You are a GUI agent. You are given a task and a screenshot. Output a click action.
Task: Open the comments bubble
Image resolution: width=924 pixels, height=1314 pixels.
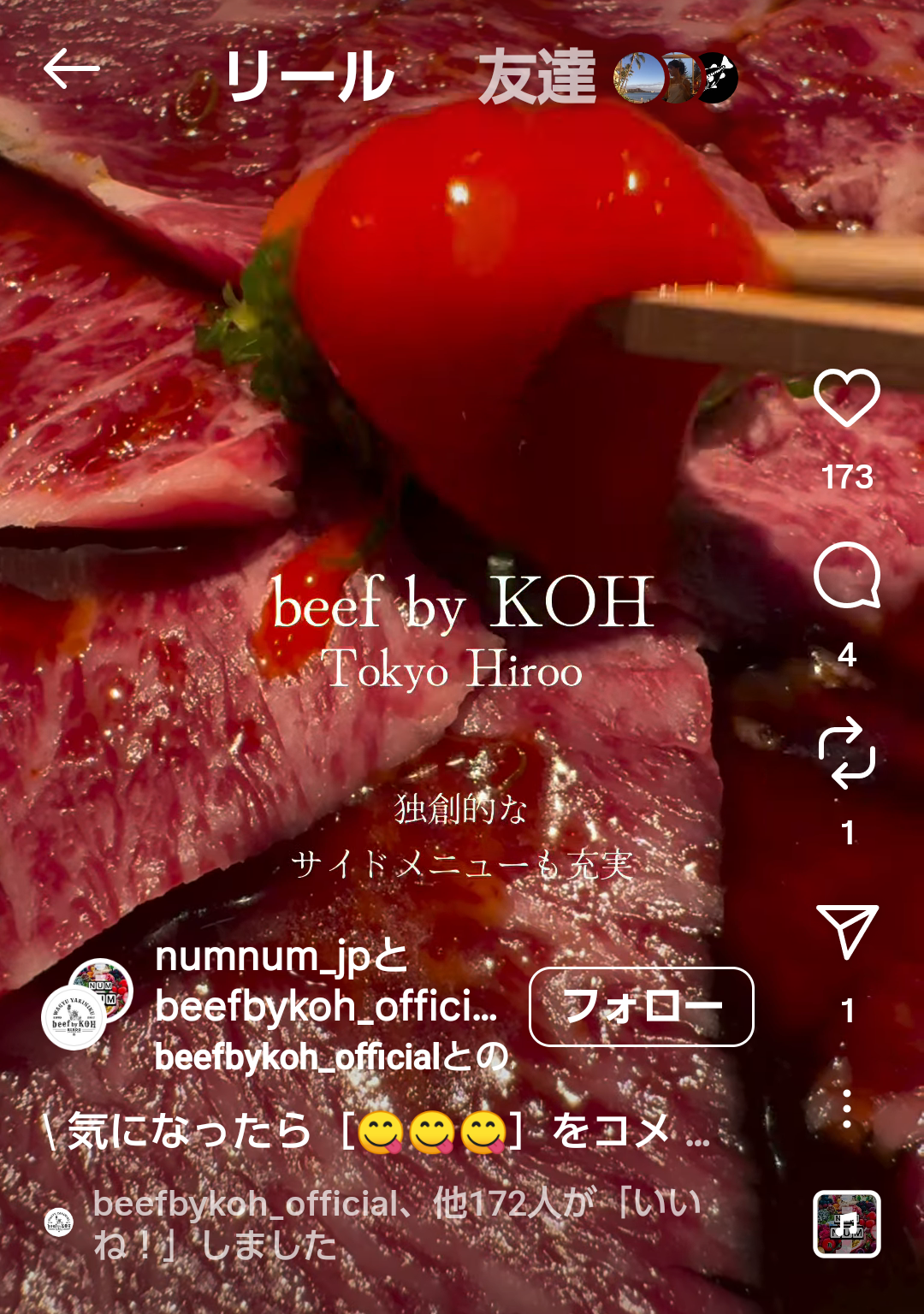tap(846, 576)
